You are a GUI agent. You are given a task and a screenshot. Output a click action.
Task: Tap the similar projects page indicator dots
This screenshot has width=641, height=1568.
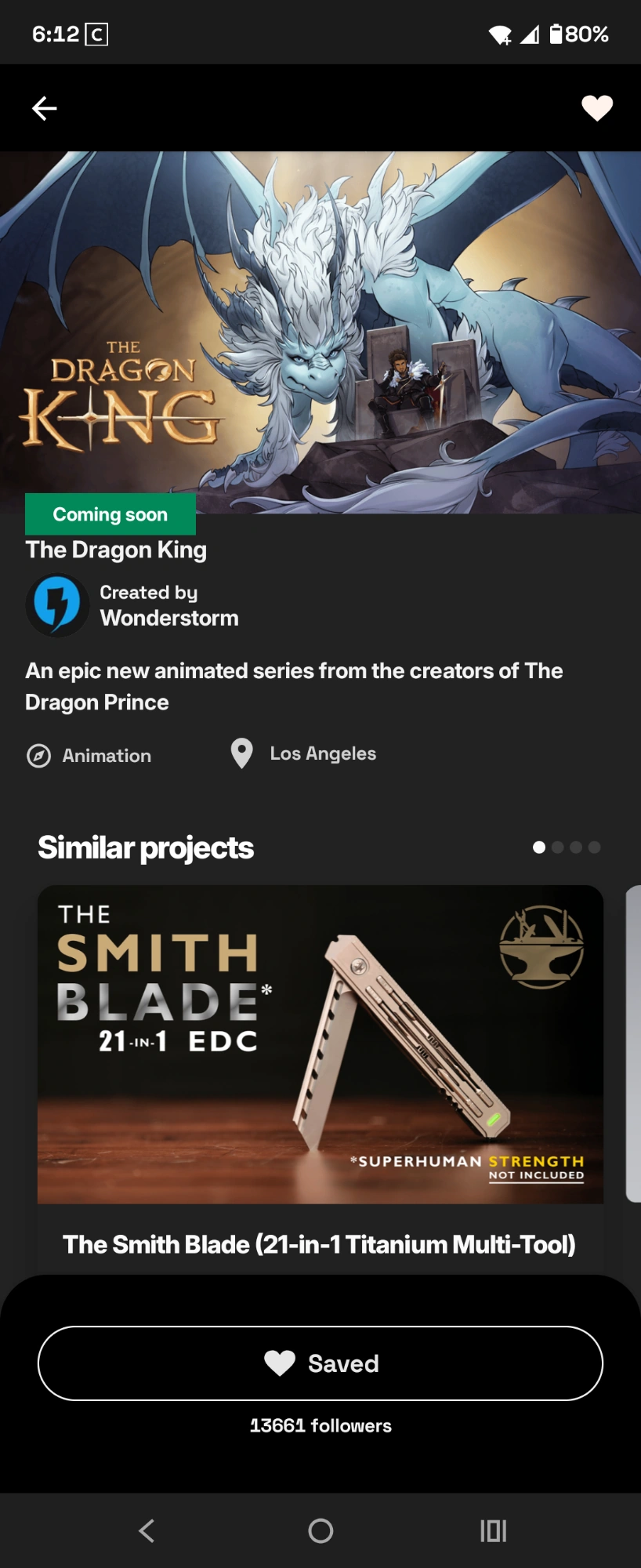pyautogui.click(x=566, y=848)
